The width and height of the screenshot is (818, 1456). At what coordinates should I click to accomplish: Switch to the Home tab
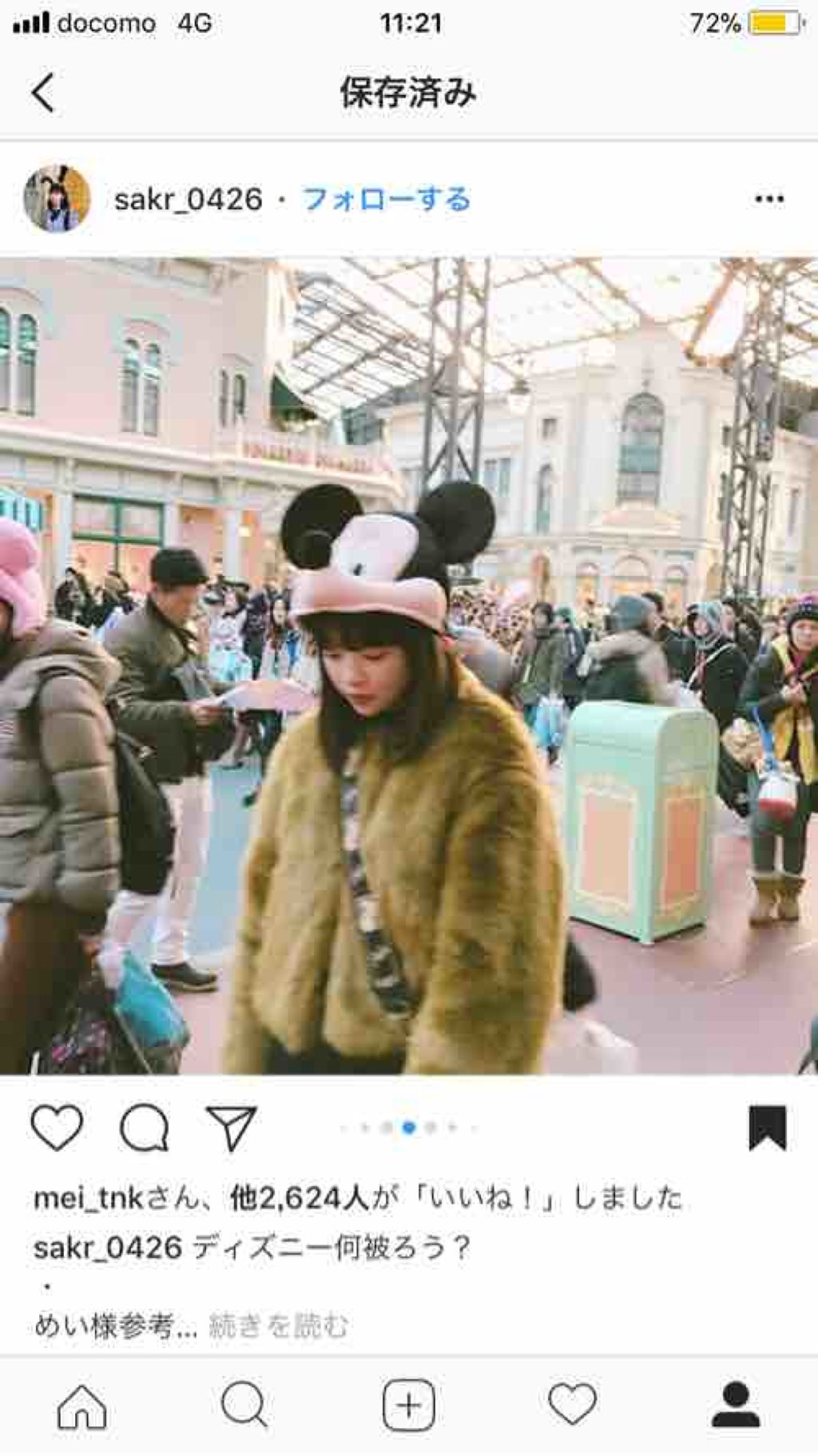point(81,1406)
